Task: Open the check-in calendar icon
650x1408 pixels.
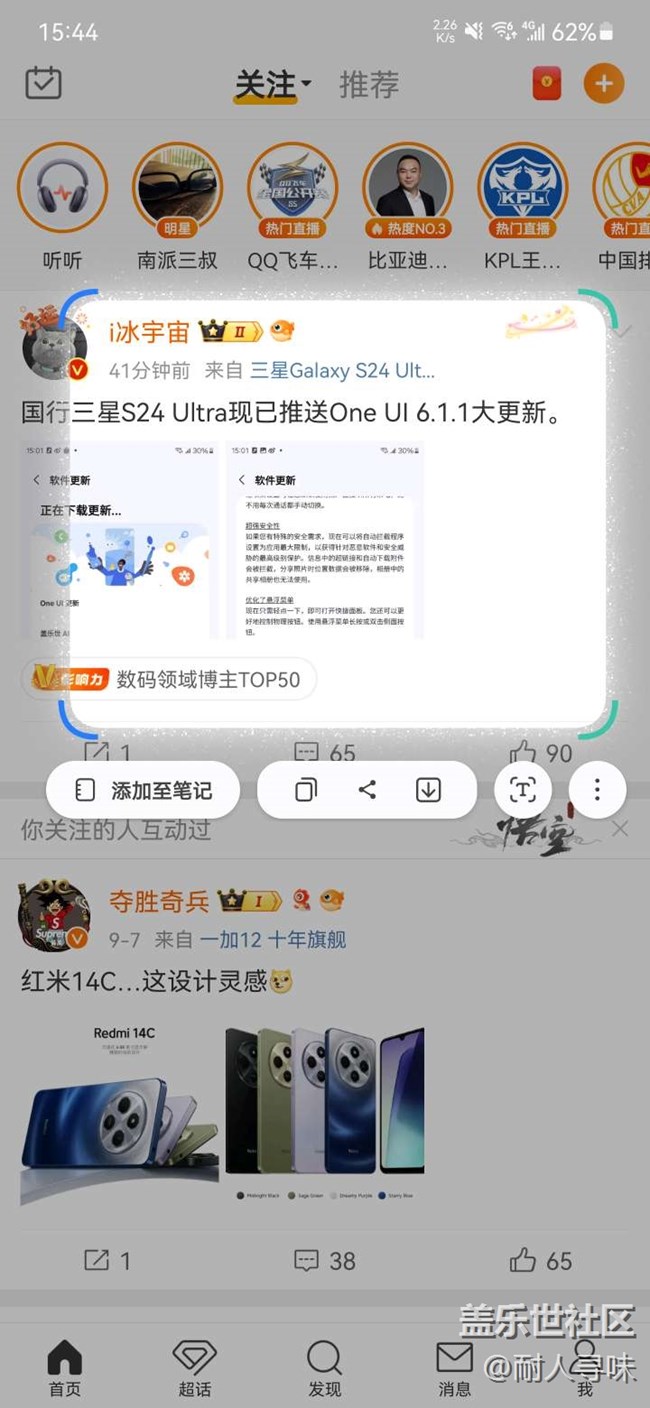Action: (x=44, y=84)
